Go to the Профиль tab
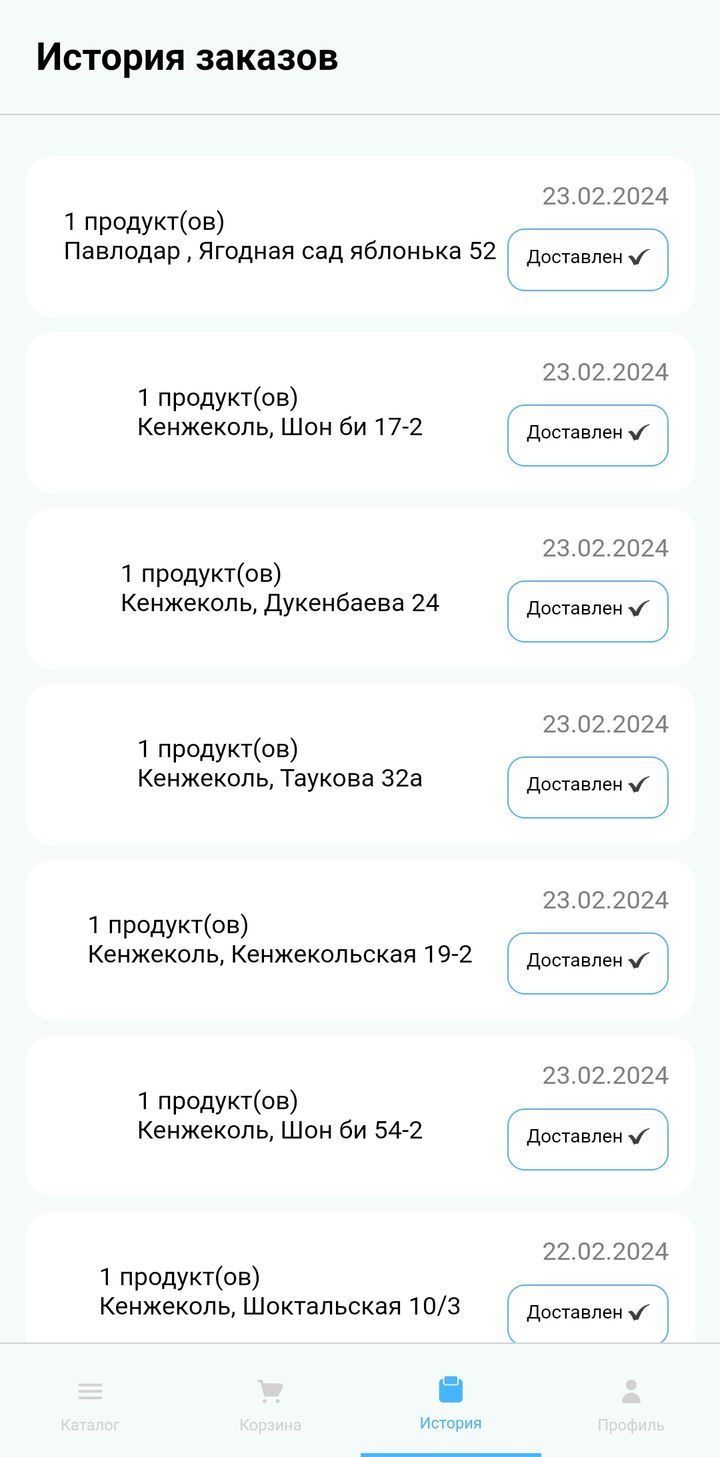The image size is (720, 1457). pos(630,1401)
